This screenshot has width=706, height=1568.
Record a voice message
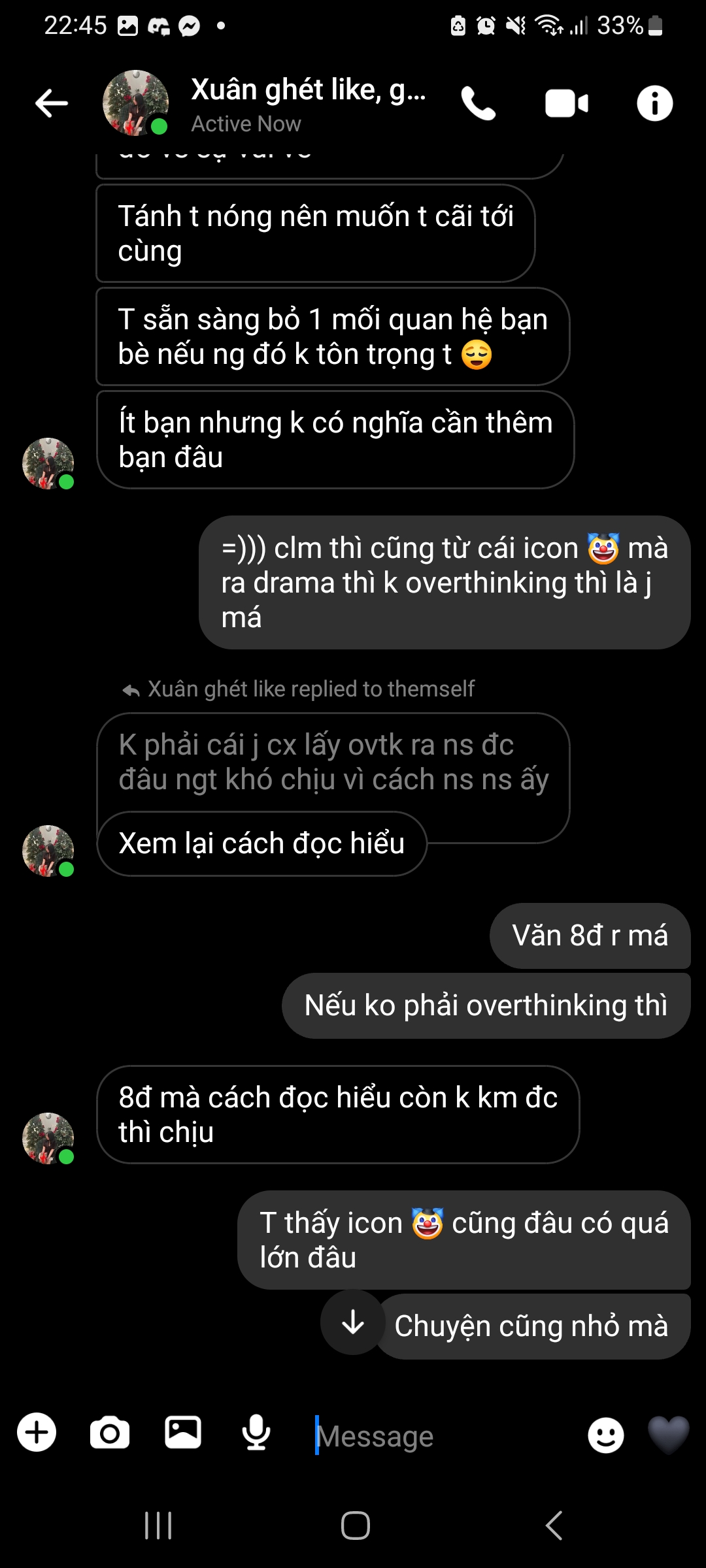pyautogui.click(x=256, y=1433)
